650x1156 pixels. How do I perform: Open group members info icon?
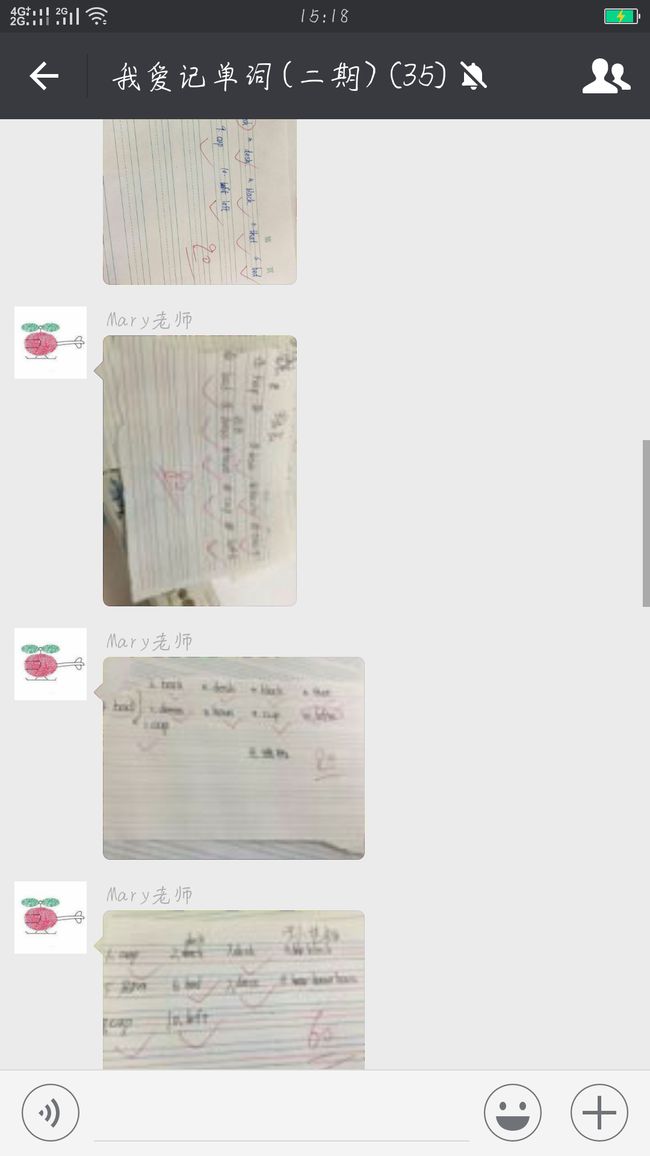[606, 76]
